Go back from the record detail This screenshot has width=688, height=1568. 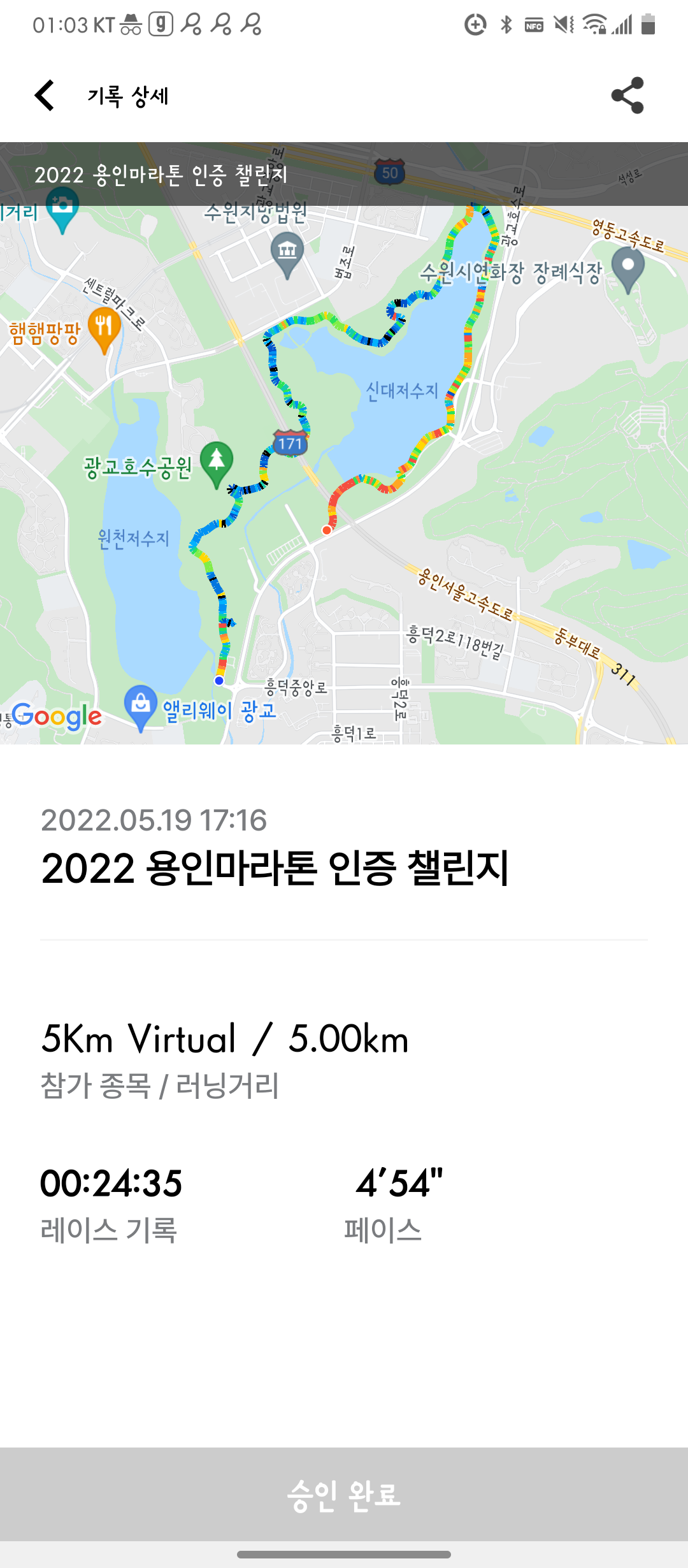pos(45,96)
